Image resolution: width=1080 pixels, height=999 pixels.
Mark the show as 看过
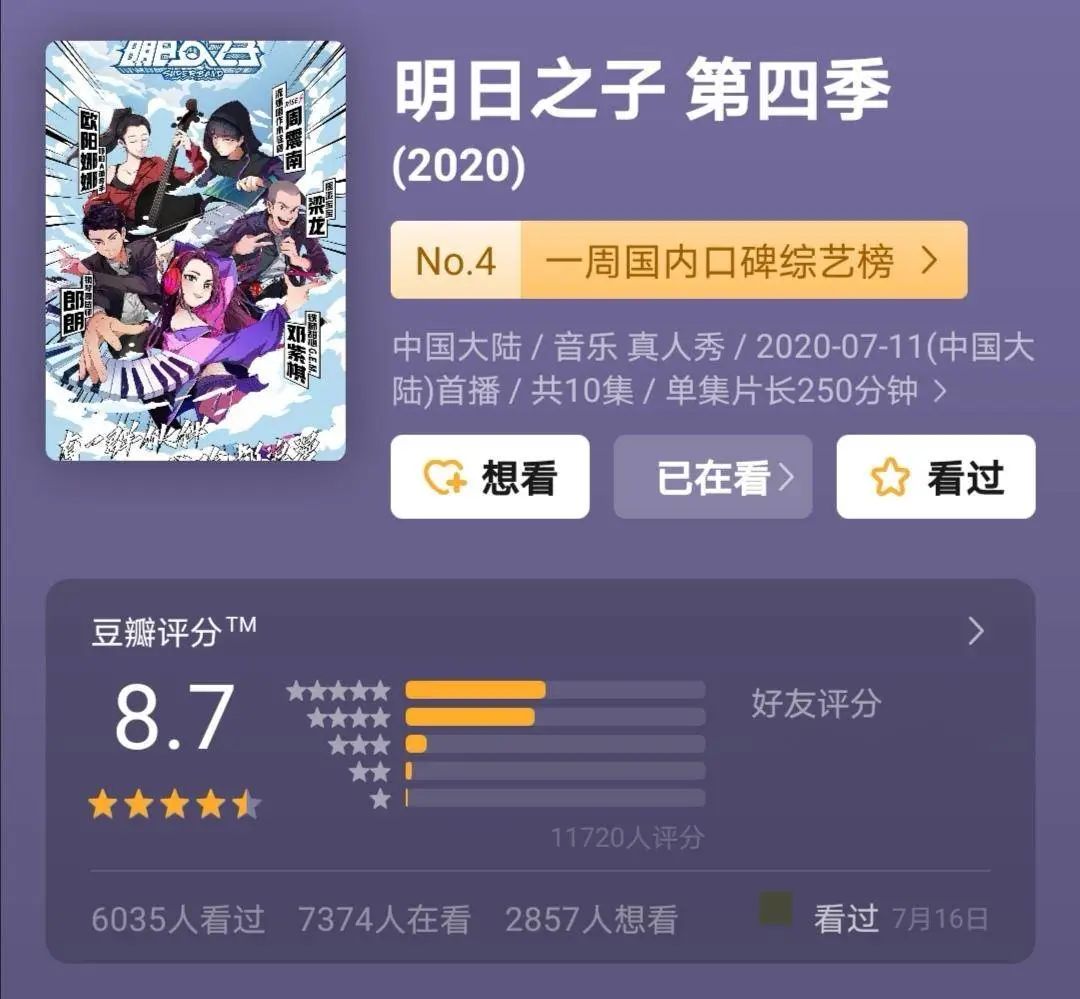tap(936, 477)
